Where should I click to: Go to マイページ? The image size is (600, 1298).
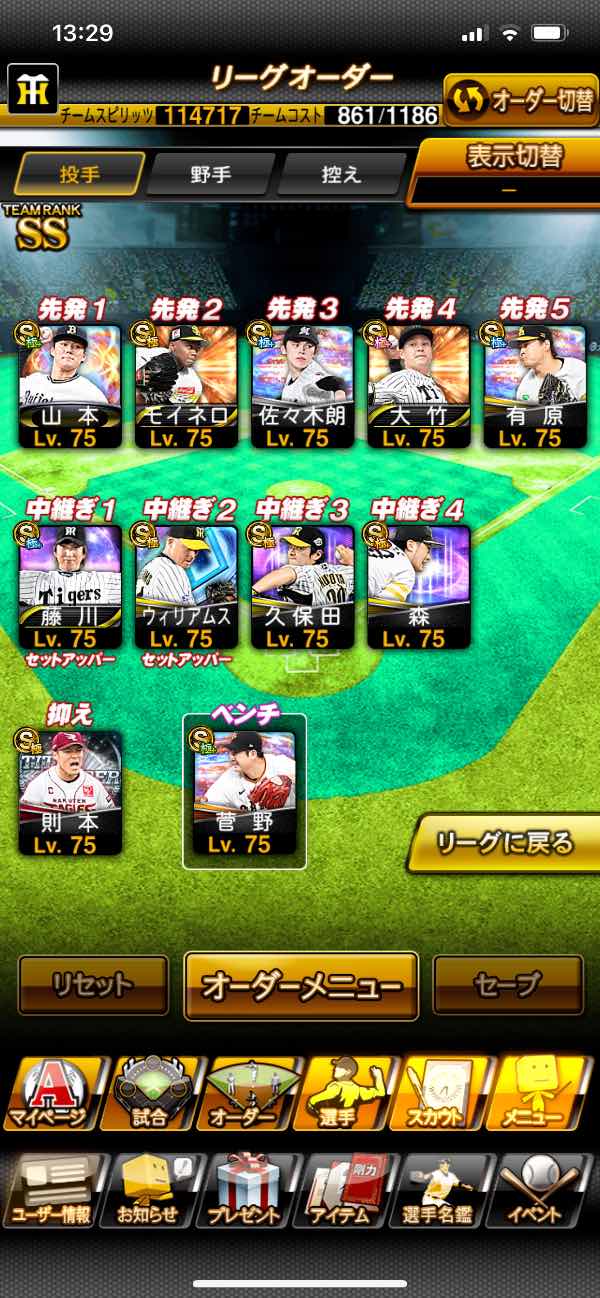point(50,1092)
